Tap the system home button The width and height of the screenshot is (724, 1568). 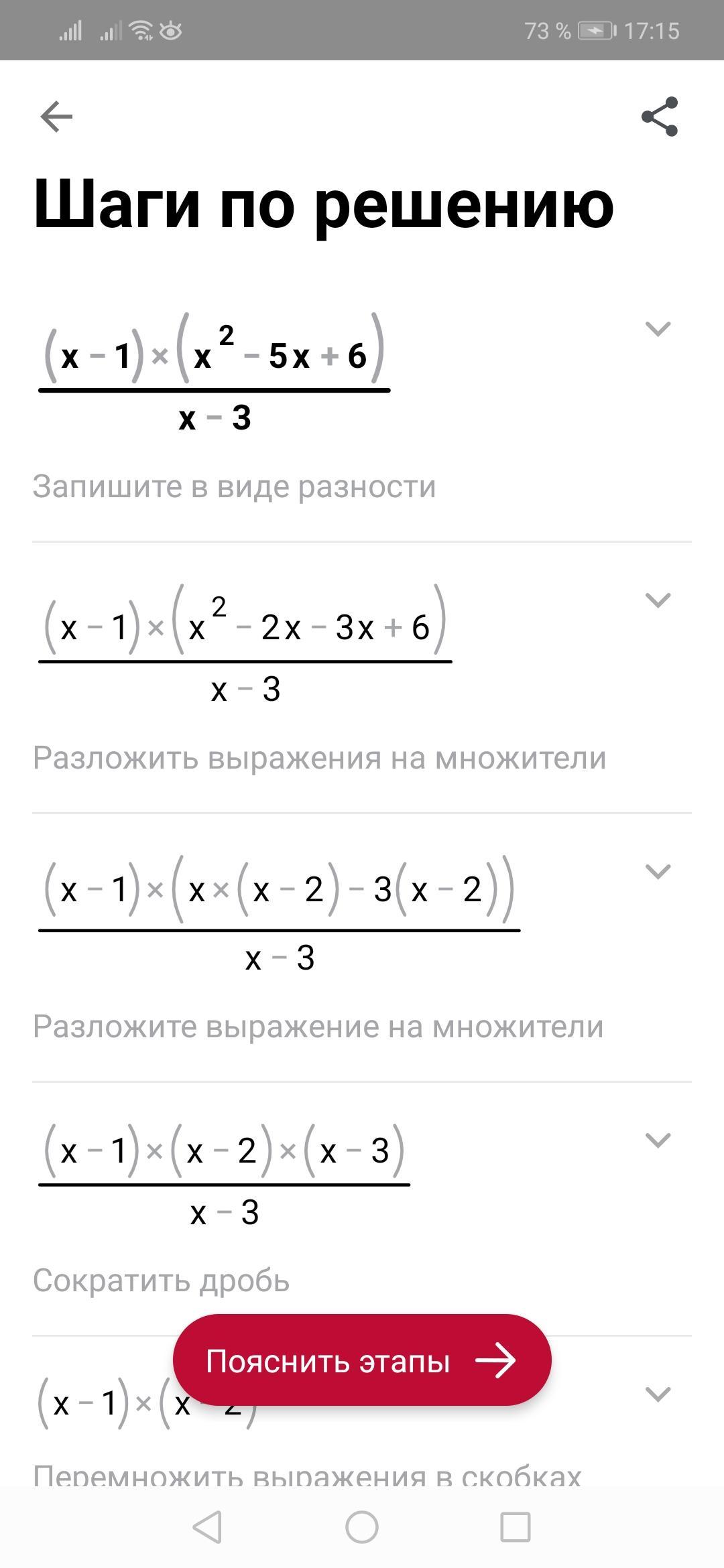point(362,1528)
